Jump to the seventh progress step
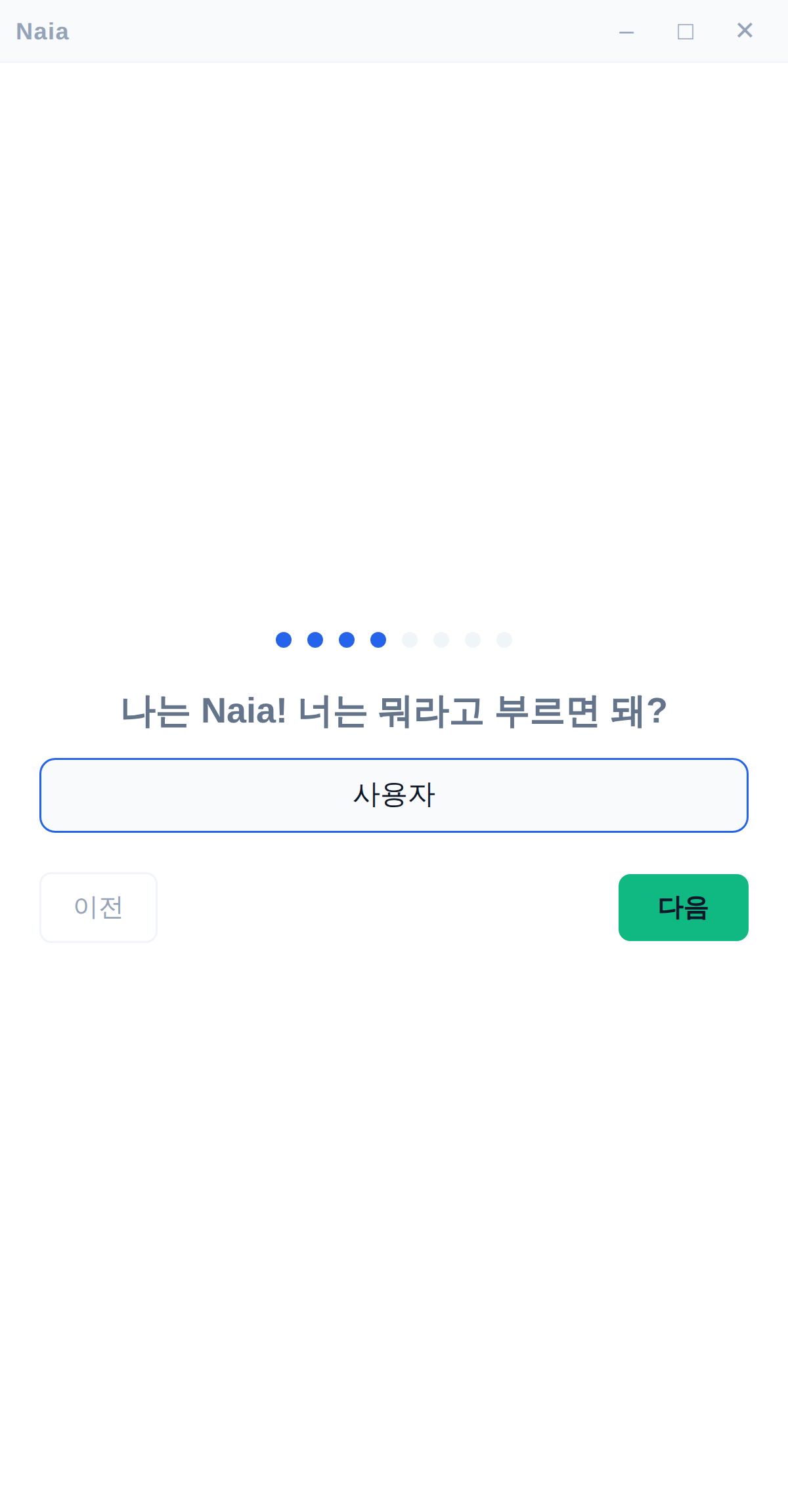This screenshot has height=1512, width=788. coord(473,639)
